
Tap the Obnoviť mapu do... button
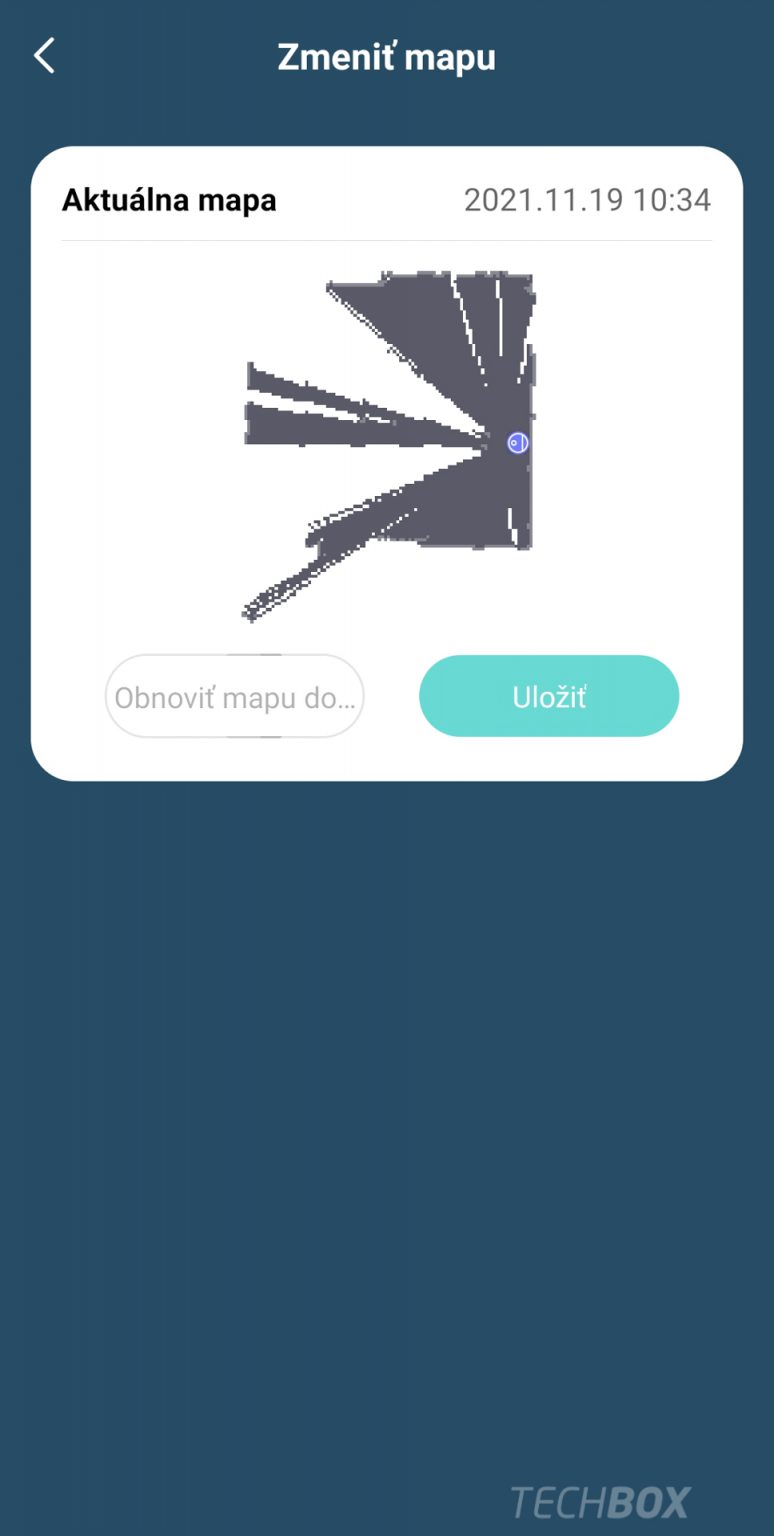pos(235,696)
